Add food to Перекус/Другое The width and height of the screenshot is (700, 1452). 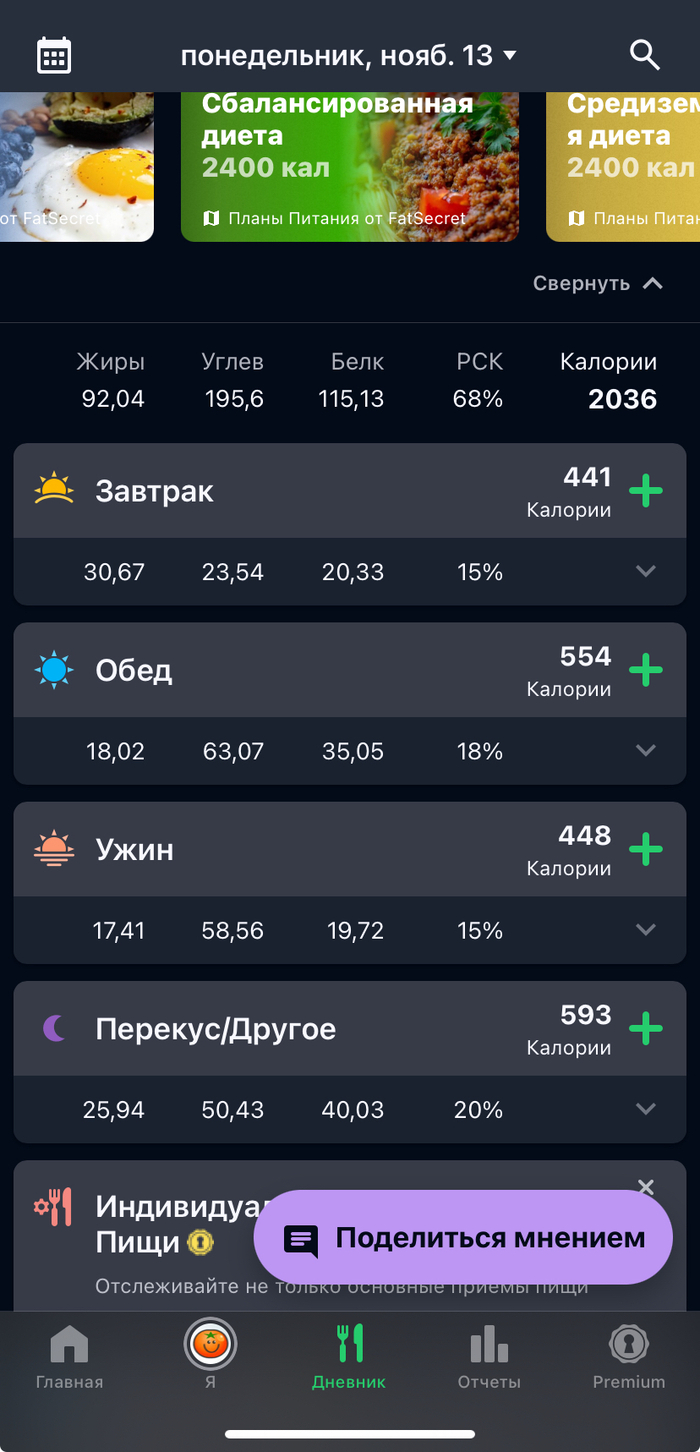[x=646, y=1028]
